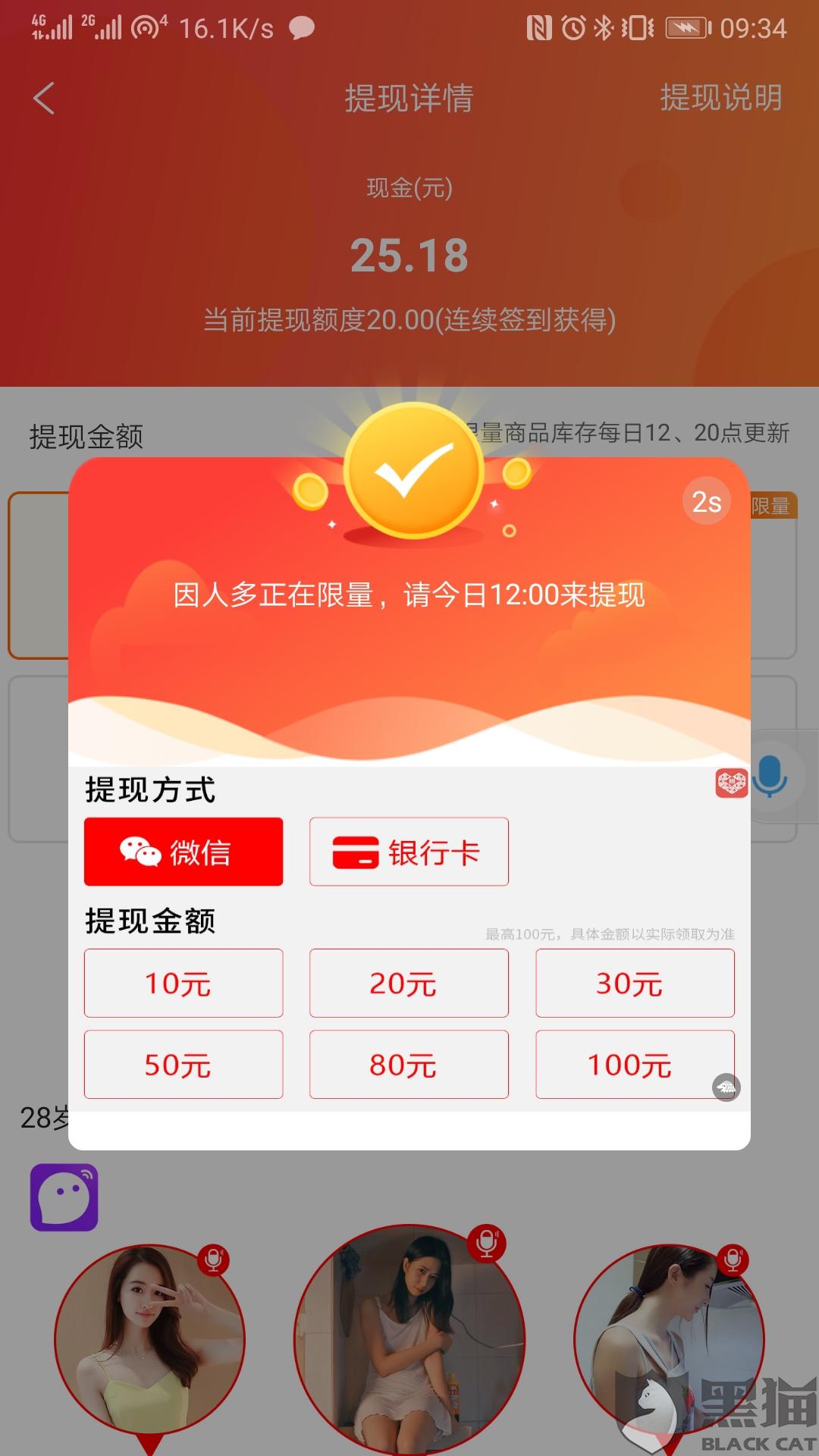The width and height of the screenshot is (819, 1456).
Task: Tap the 80元 amount option
Action: click(x=409, y=1064)
